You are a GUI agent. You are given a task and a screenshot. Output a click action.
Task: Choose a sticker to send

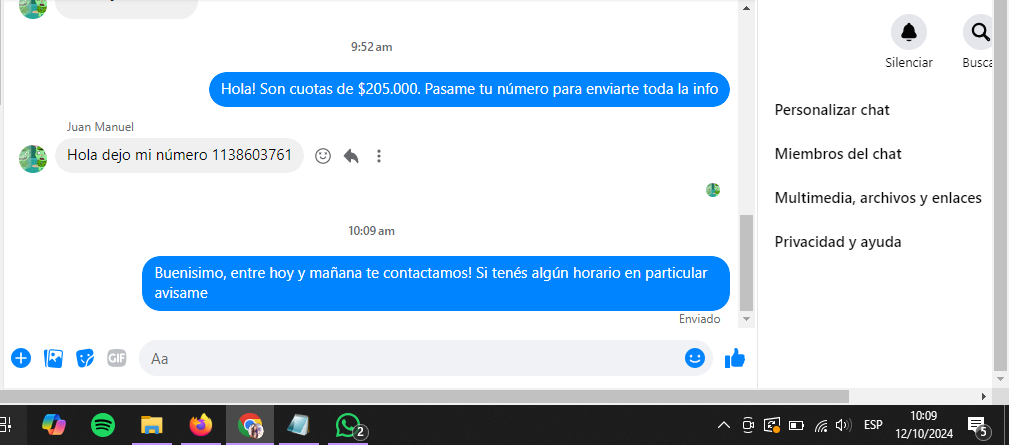coord(86,358)
